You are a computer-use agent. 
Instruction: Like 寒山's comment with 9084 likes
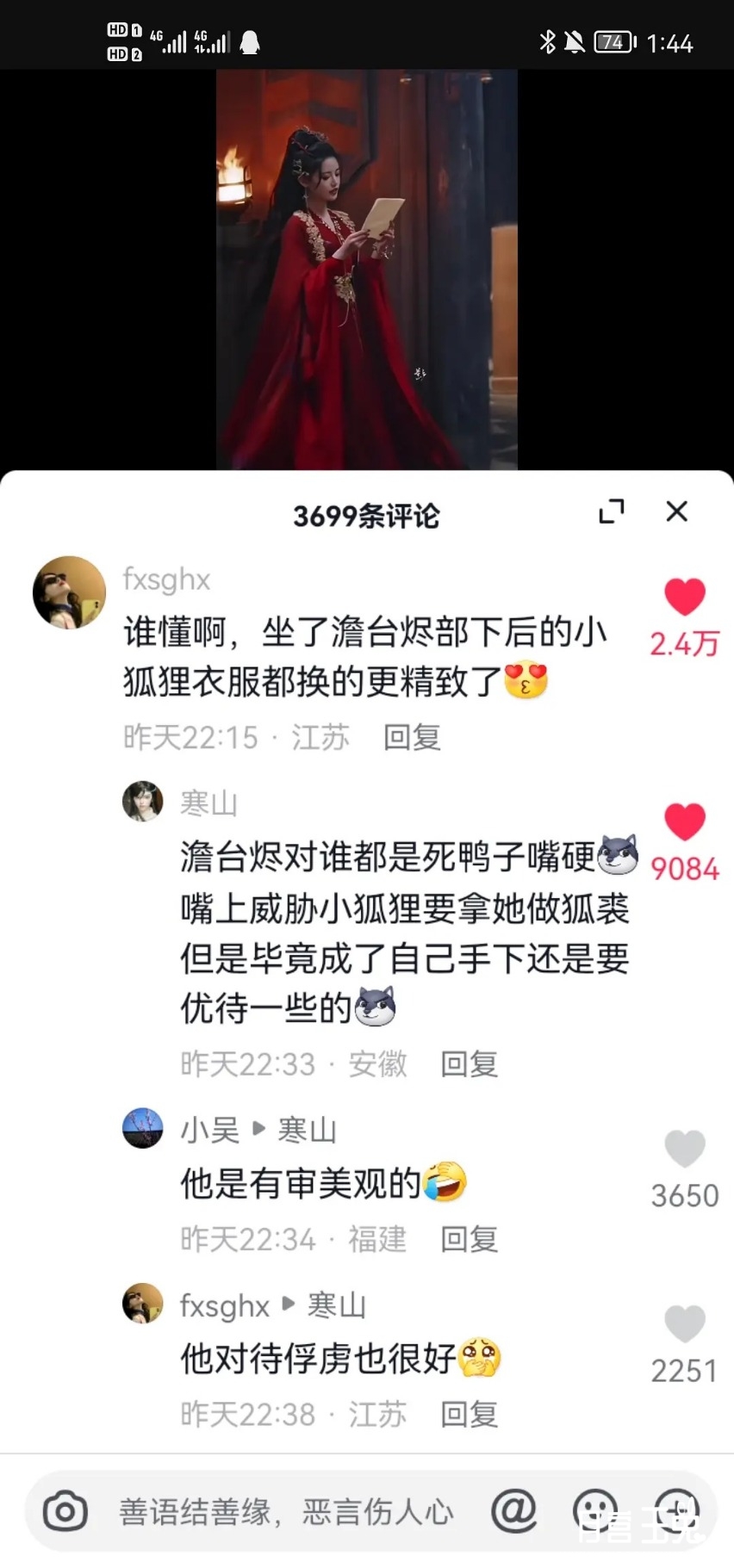coord(685,821)
